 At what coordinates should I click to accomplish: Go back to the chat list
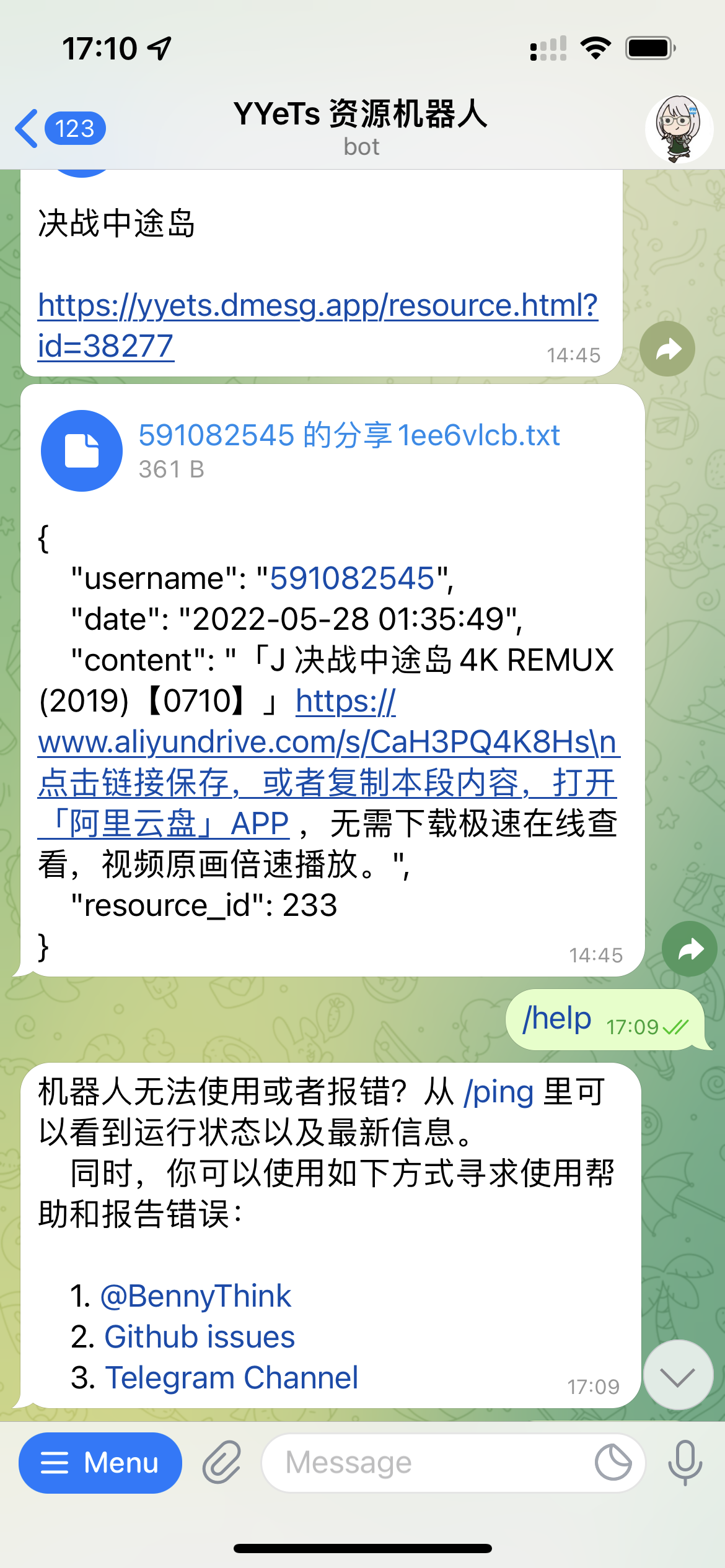click(x=59, y=129)
